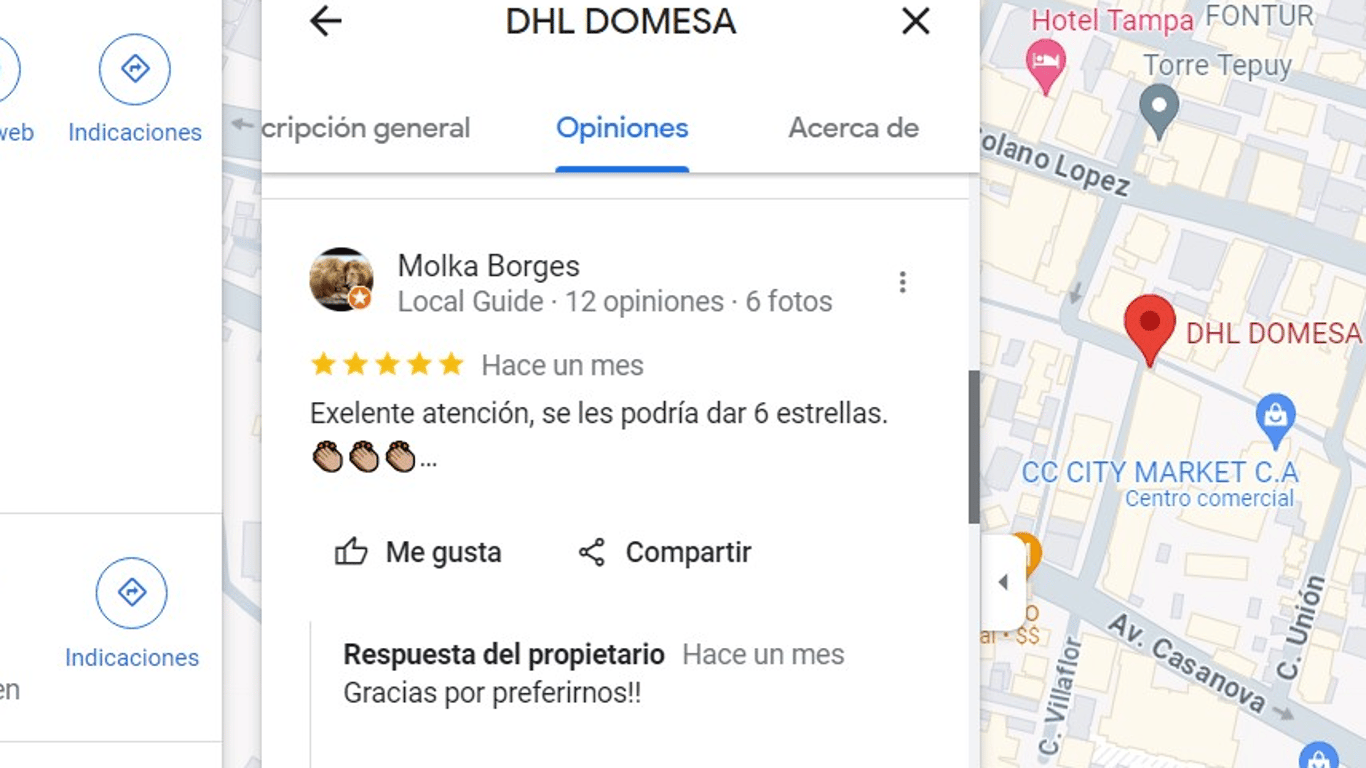Viewport: 1366px width, 768px height.
Task: Switch to the Acerca de tab
Action: tap(853, 128)
